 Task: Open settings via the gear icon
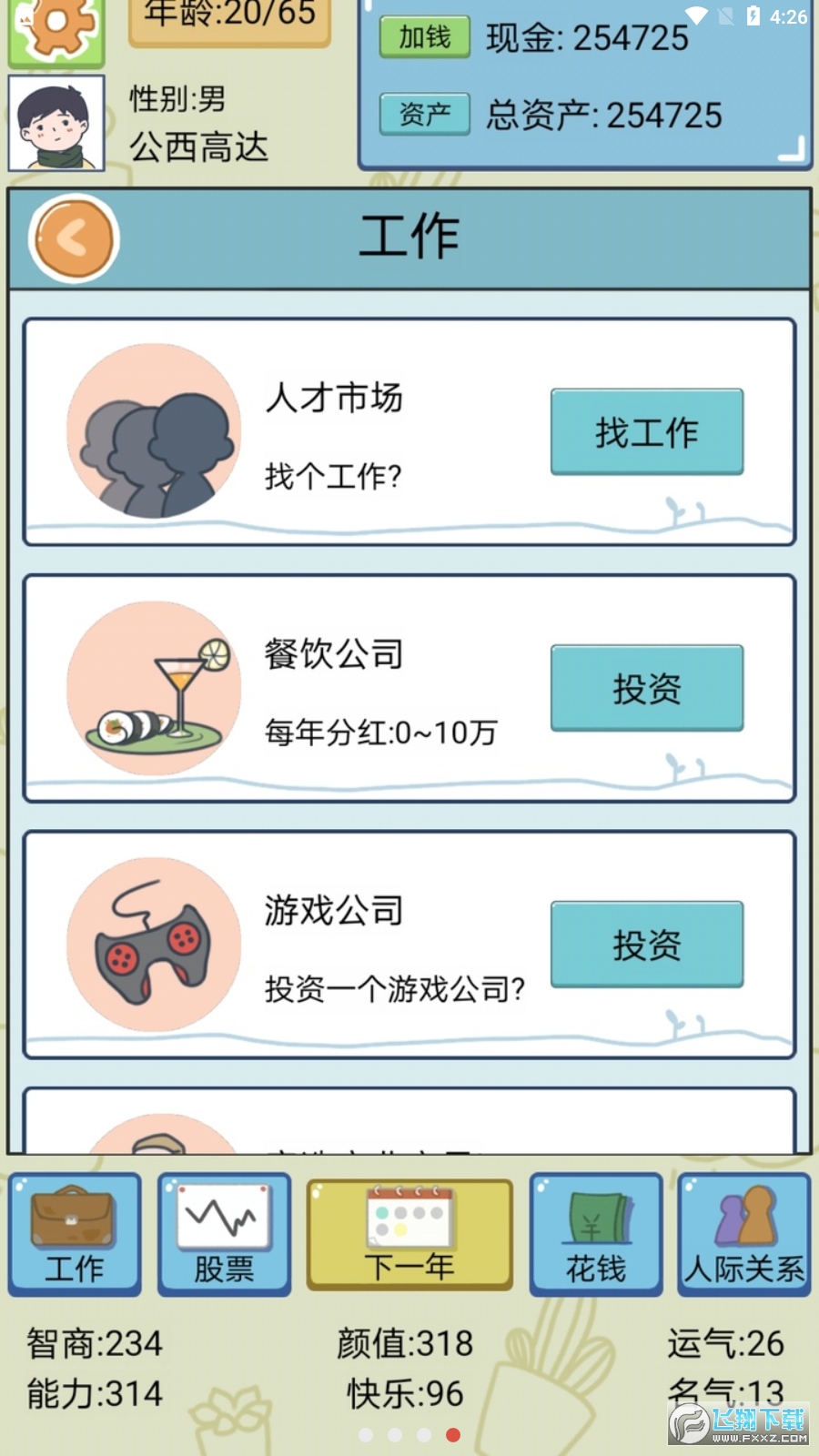(55, 27)
